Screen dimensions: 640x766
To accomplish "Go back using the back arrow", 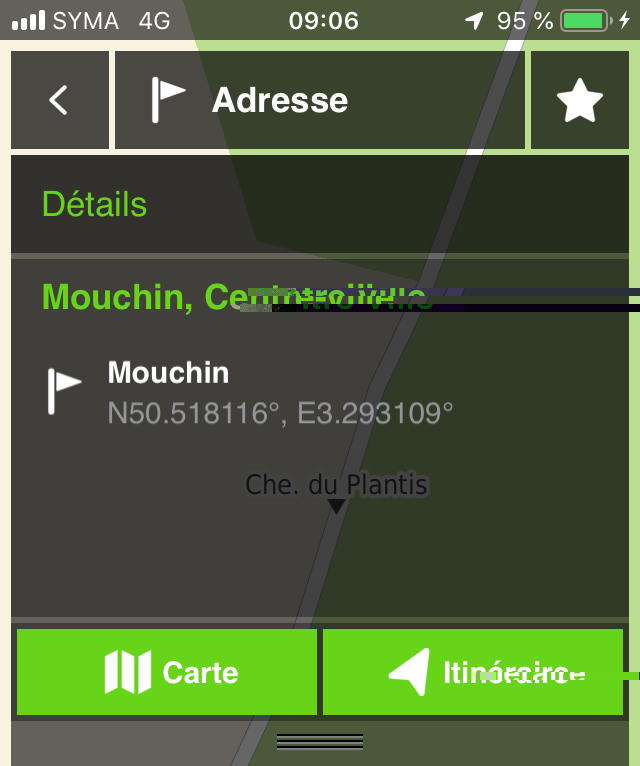I will click(x=59, y=100).
